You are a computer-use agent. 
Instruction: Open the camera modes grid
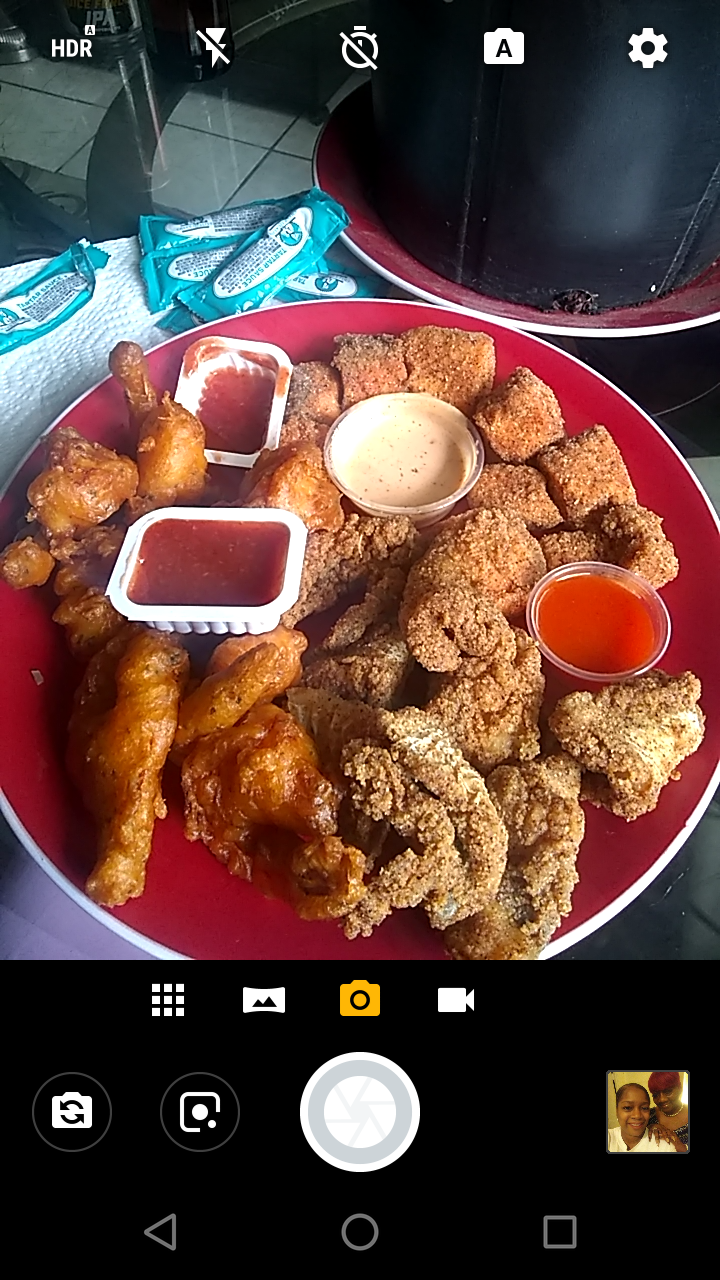(x=168, y=999)
